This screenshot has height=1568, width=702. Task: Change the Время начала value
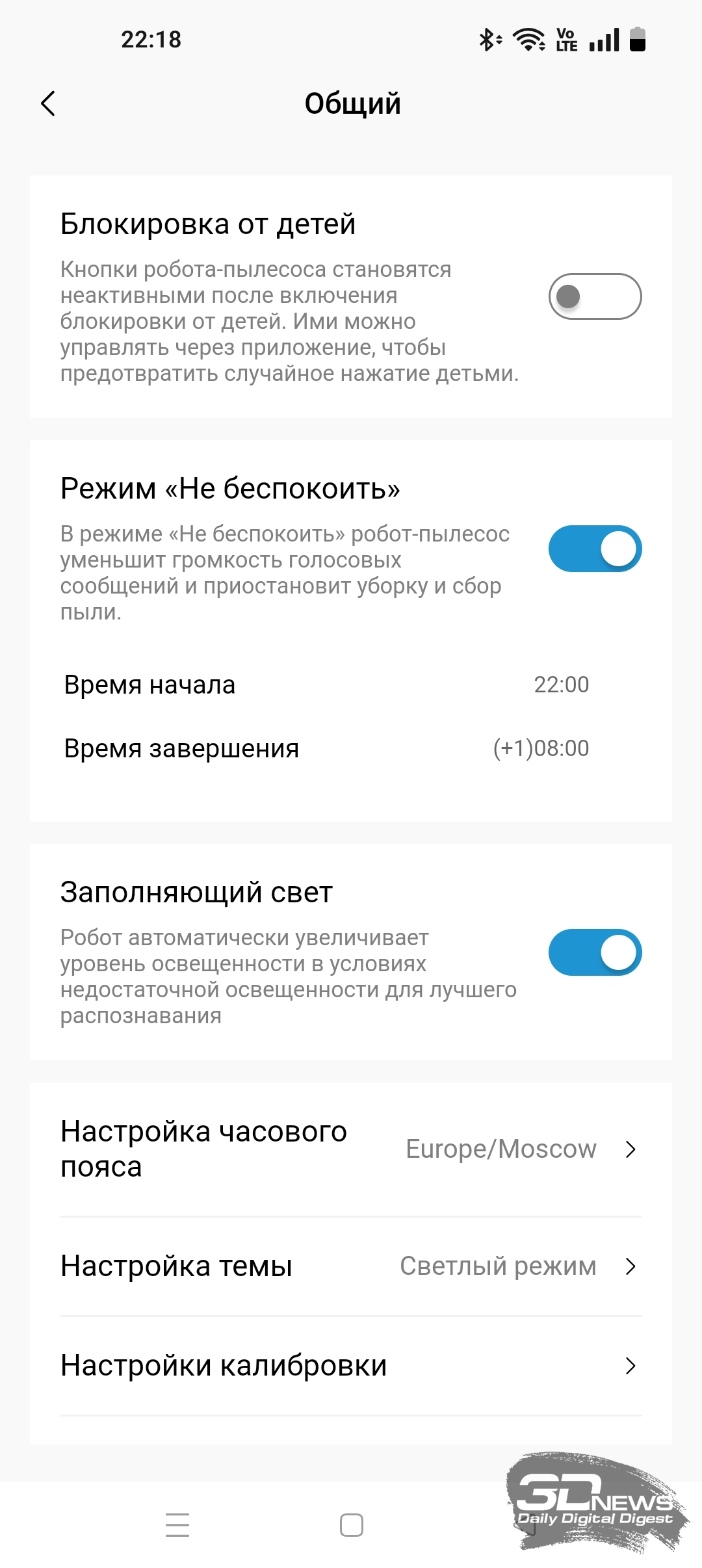(351, 685)
